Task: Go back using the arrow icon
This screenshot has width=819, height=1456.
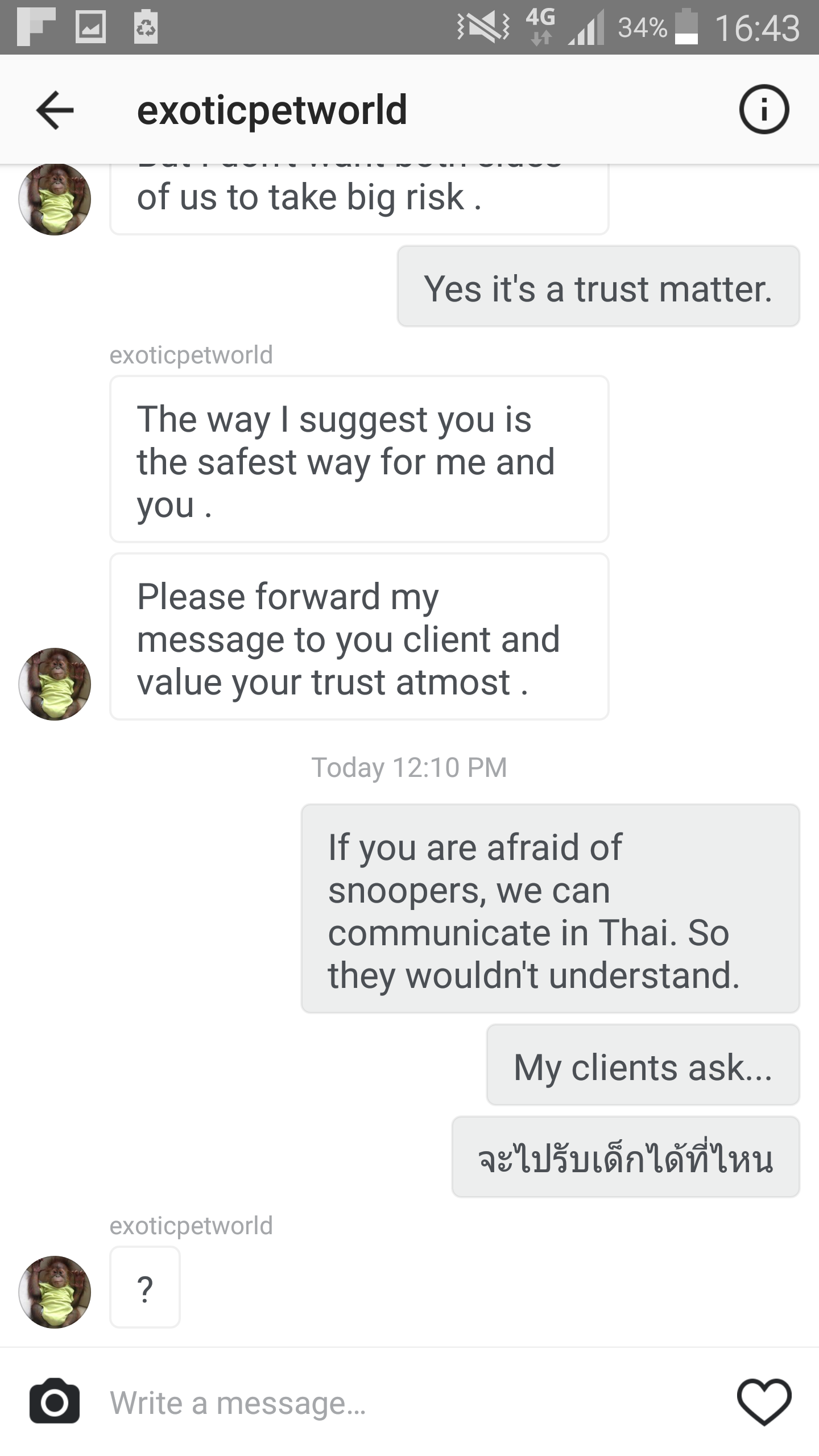Action: pos(55,110)
